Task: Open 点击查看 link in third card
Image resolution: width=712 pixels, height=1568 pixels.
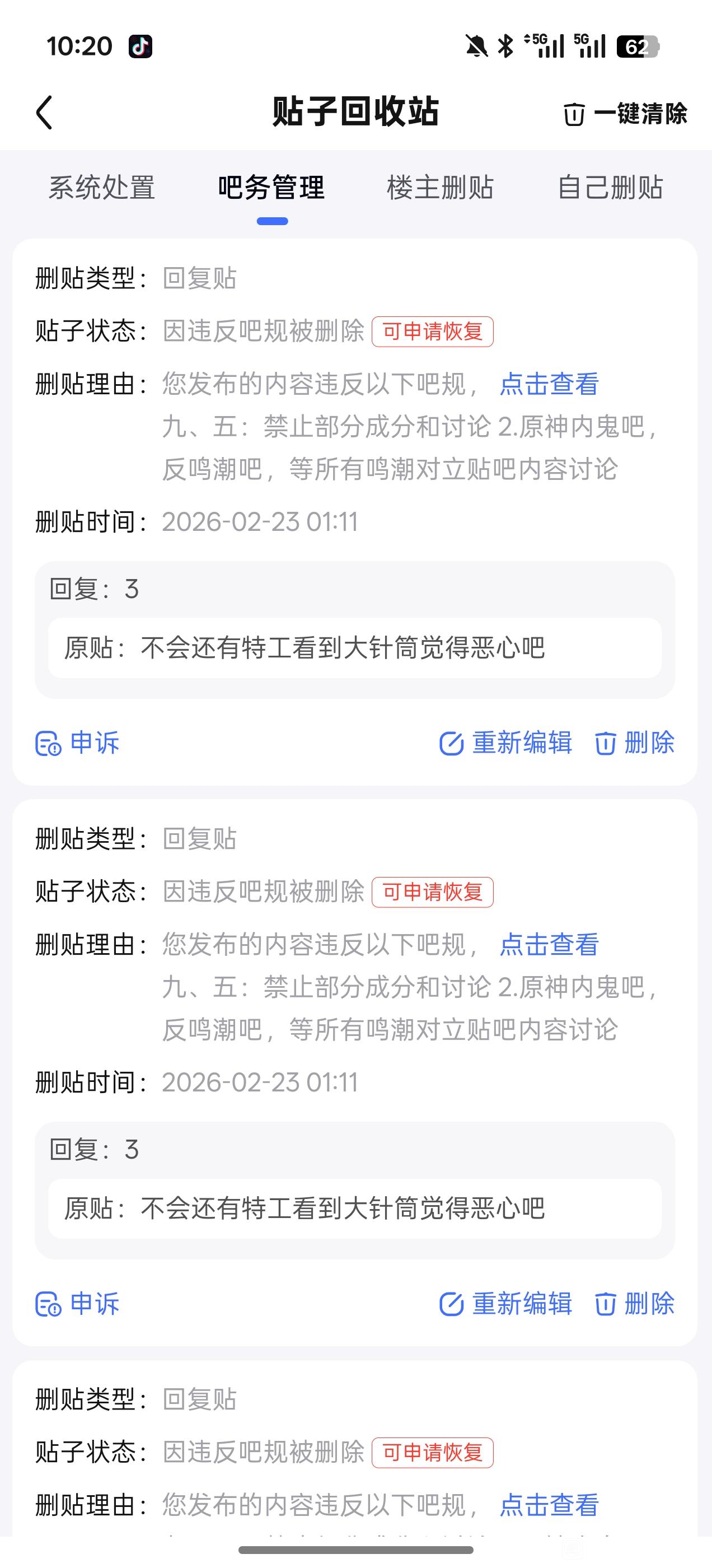Action: [x=549, y=1505]
